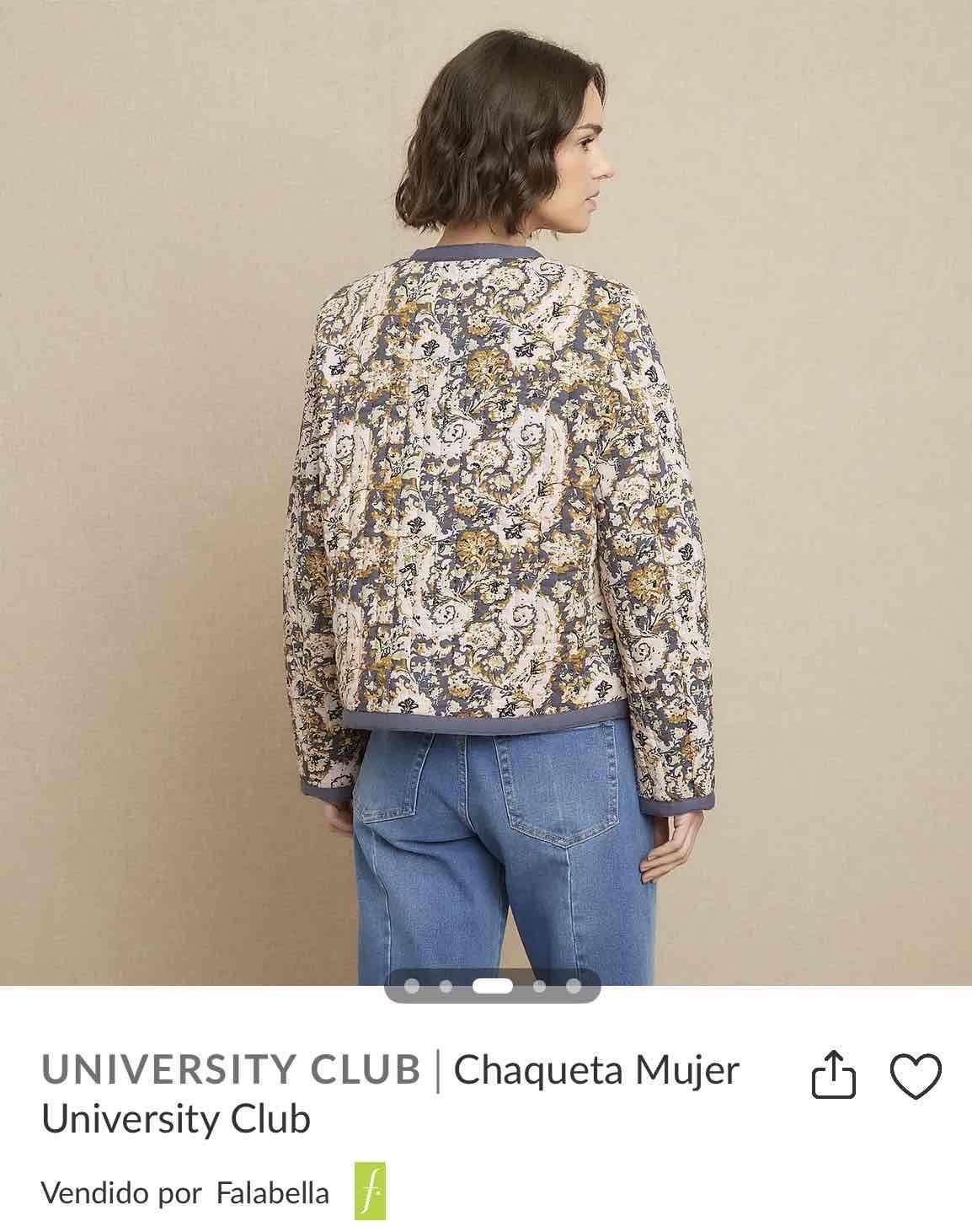
Task: Open the UNIVERSITY CLUB brand name
Action: point(230,1072)
